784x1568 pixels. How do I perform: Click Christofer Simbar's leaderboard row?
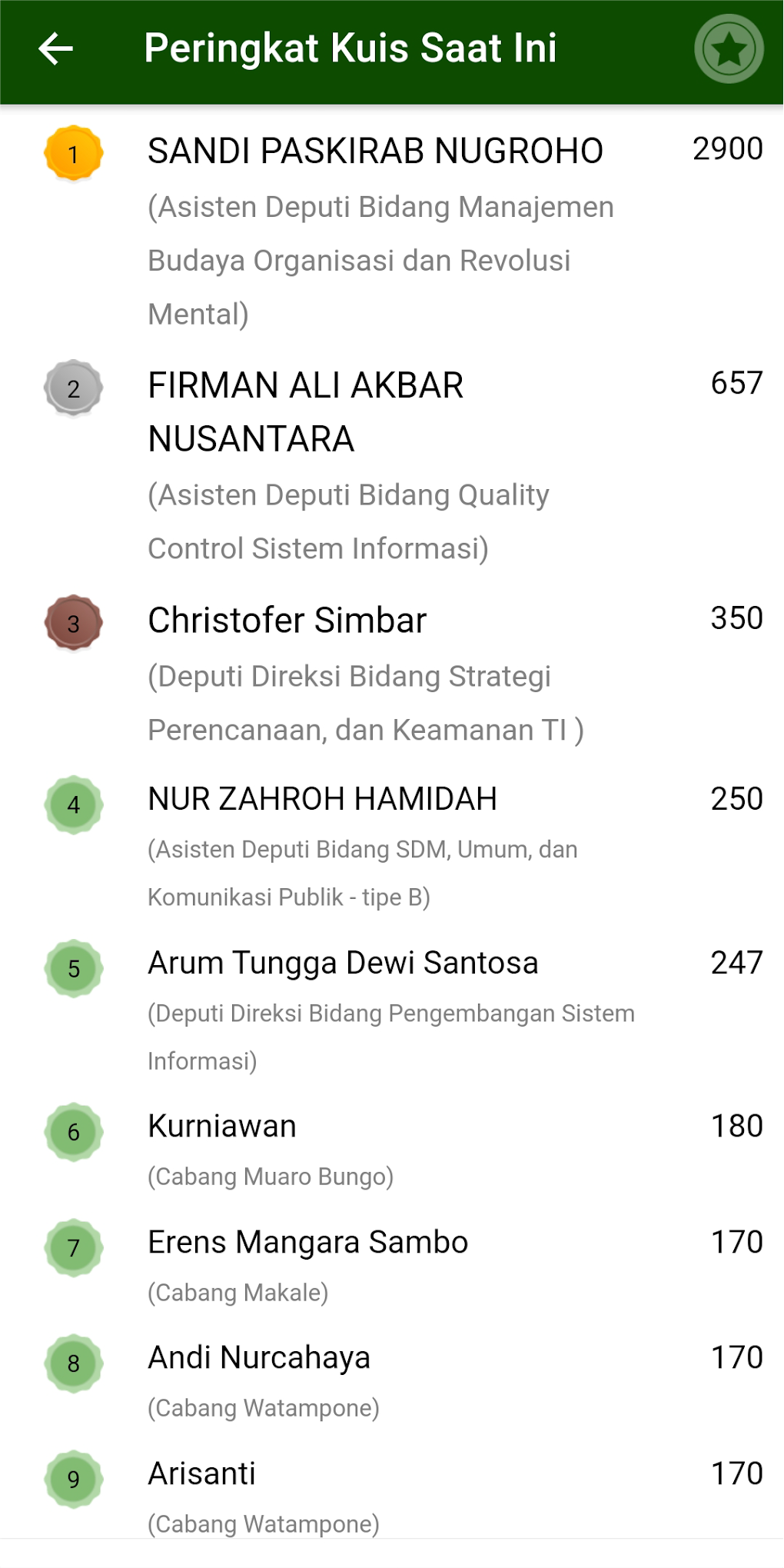tap(287, 619)
